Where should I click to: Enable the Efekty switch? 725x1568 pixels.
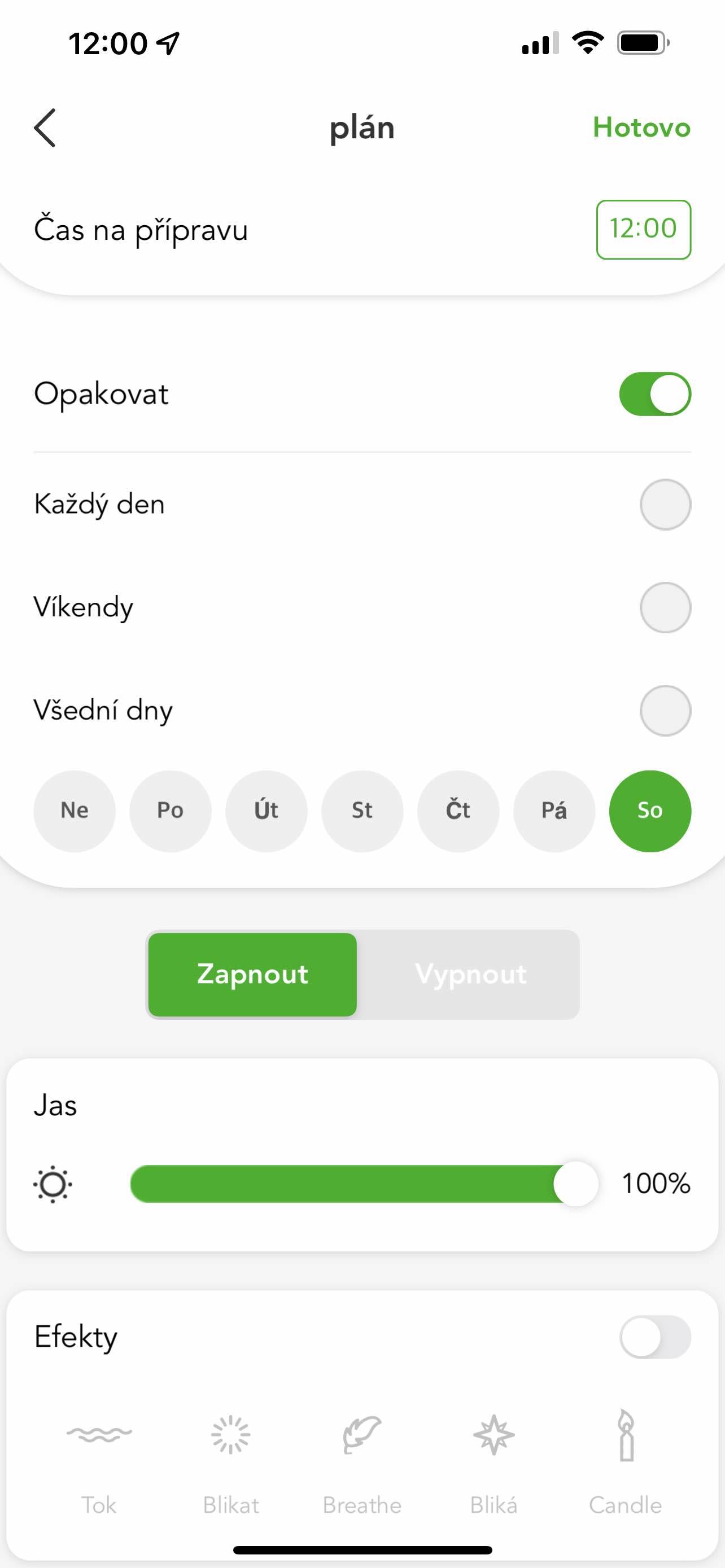655,1337
